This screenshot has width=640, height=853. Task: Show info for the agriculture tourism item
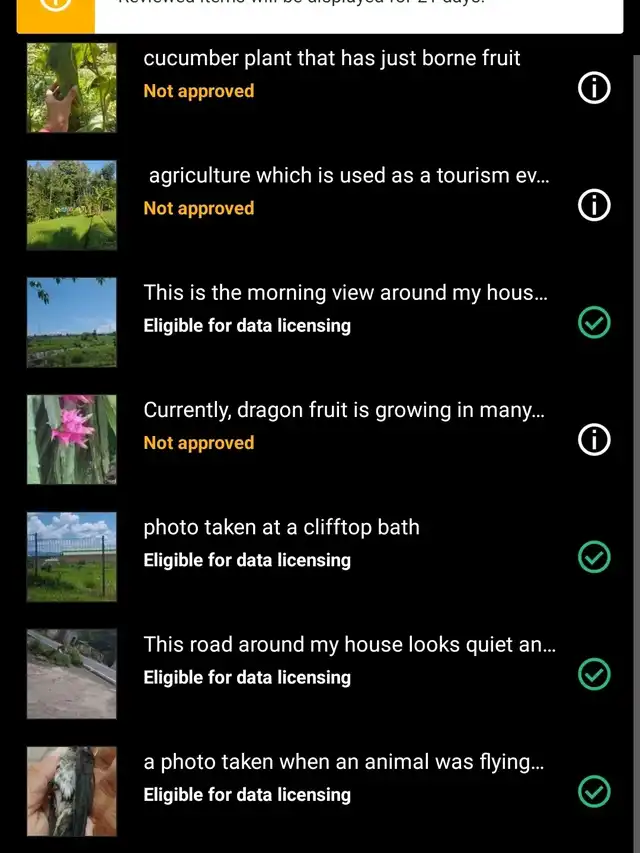pyautogui.click(x=594, y=206)
